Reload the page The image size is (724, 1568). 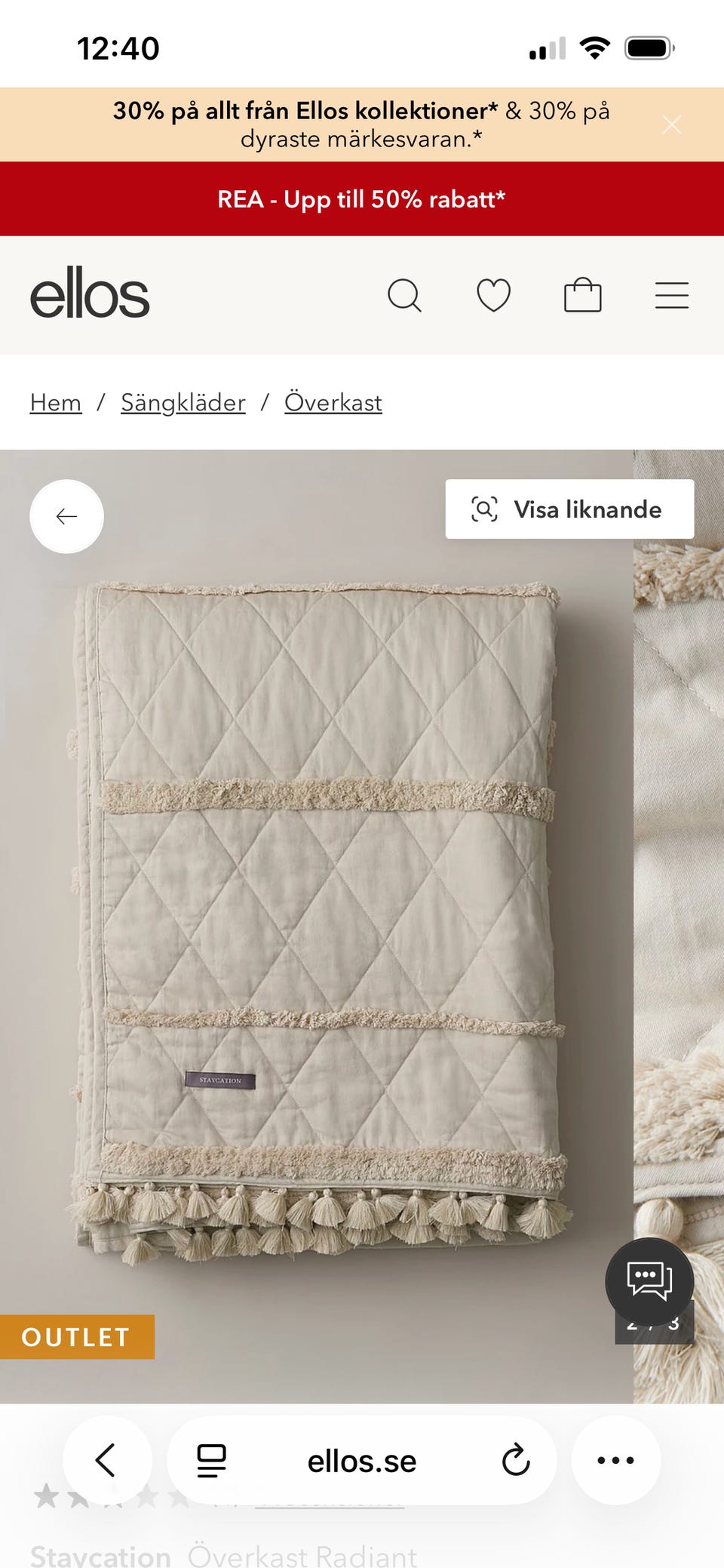point(516,1460)
